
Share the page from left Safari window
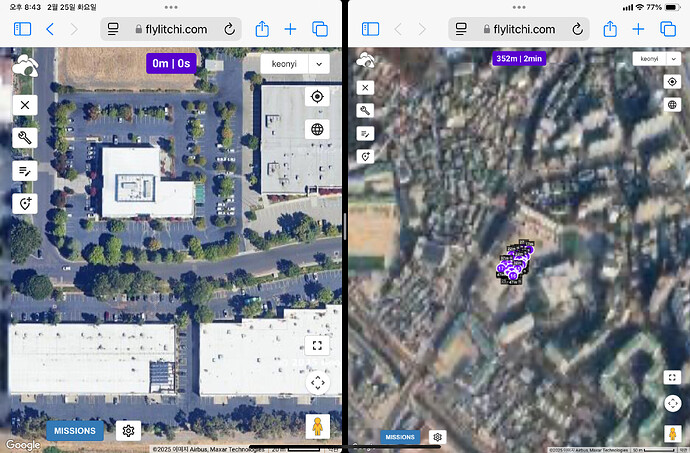[x=263, y=29]
